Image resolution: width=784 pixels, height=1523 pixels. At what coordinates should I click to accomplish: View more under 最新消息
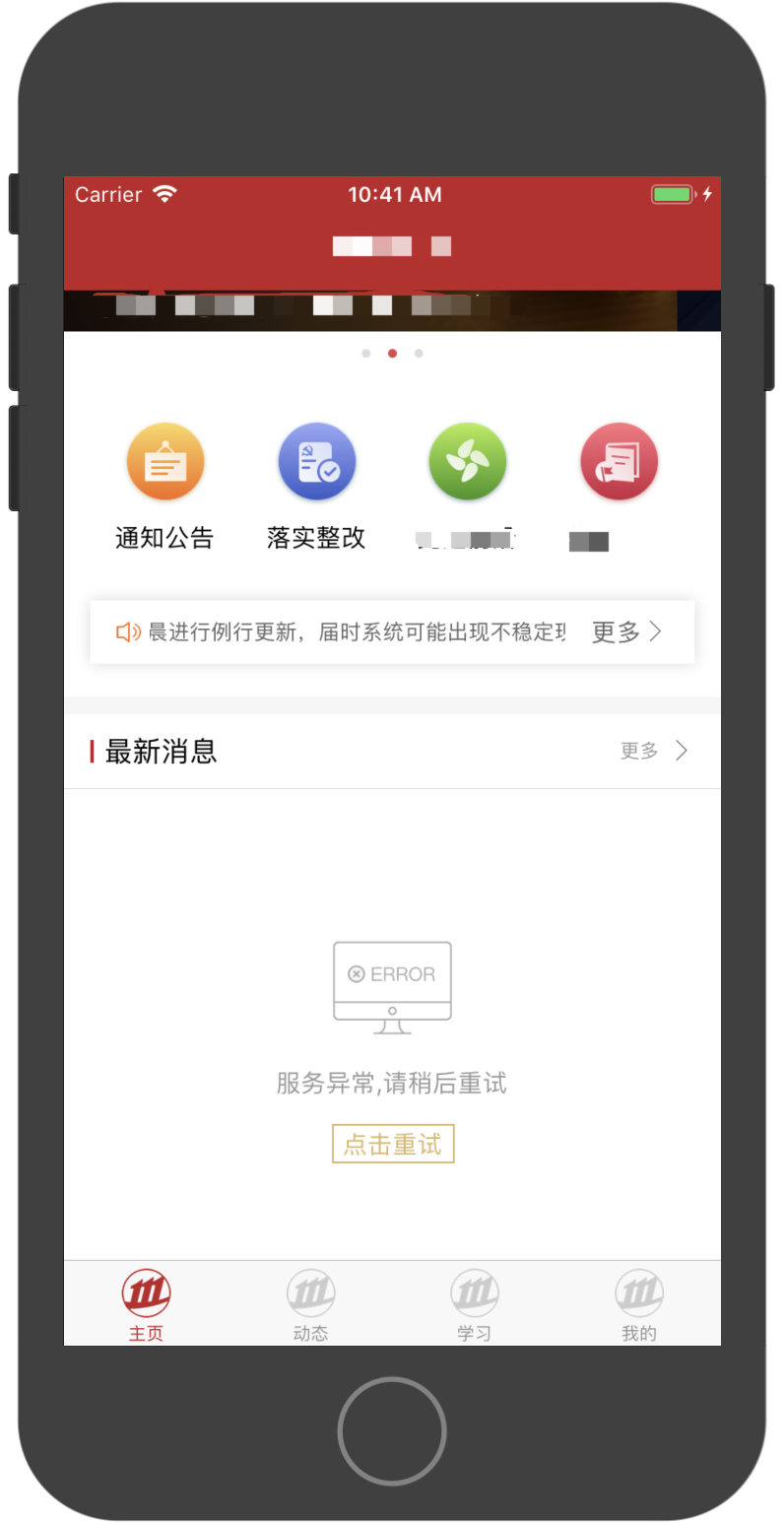653,752
